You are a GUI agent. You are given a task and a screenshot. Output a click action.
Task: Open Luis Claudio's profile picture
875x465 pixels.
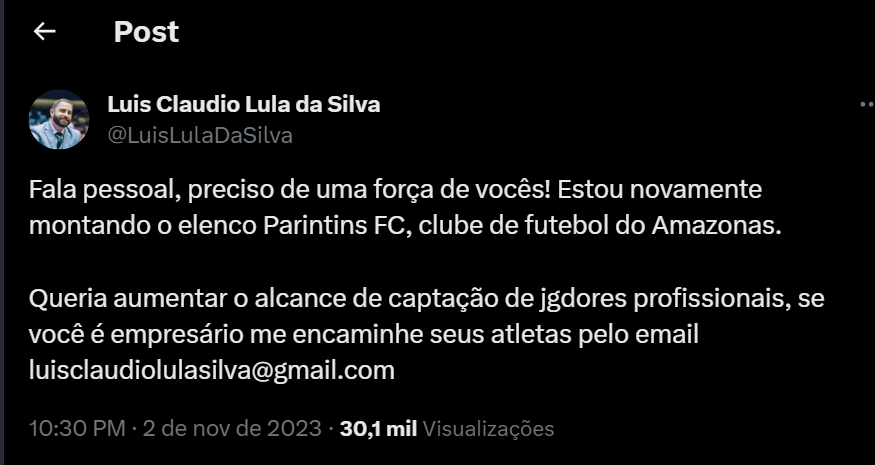click(59, 119)
